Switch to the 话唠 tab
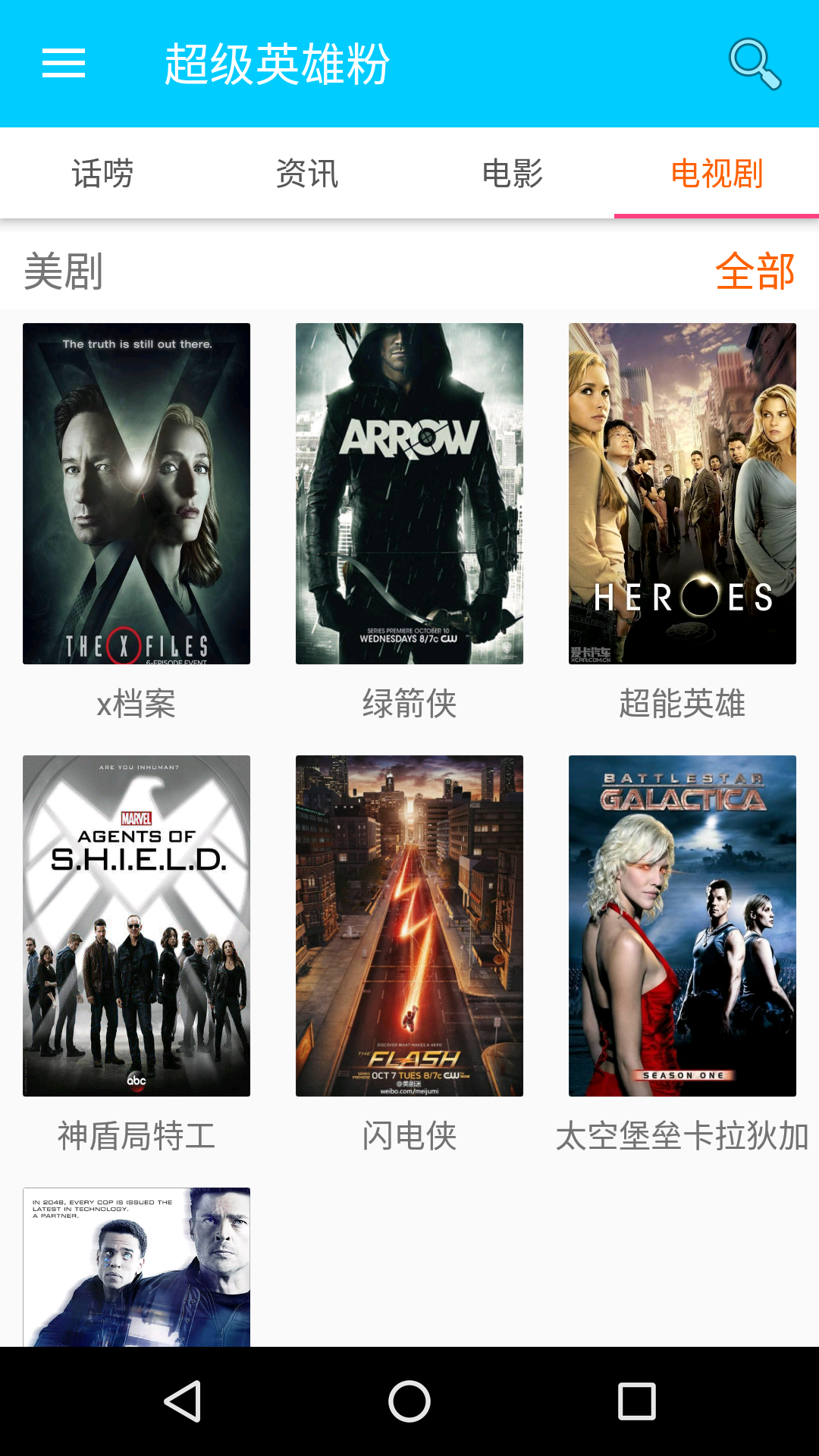This screenshot has width=819, height=1456. coord(102,174)
